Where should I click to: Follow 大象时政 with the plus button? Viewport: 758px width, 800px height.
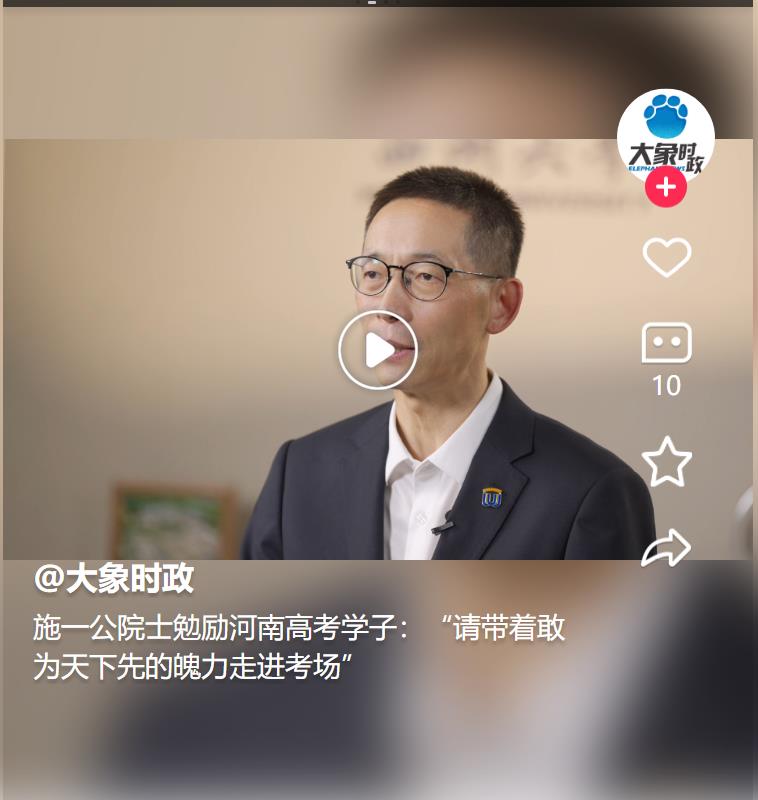(x=666, y=188)
